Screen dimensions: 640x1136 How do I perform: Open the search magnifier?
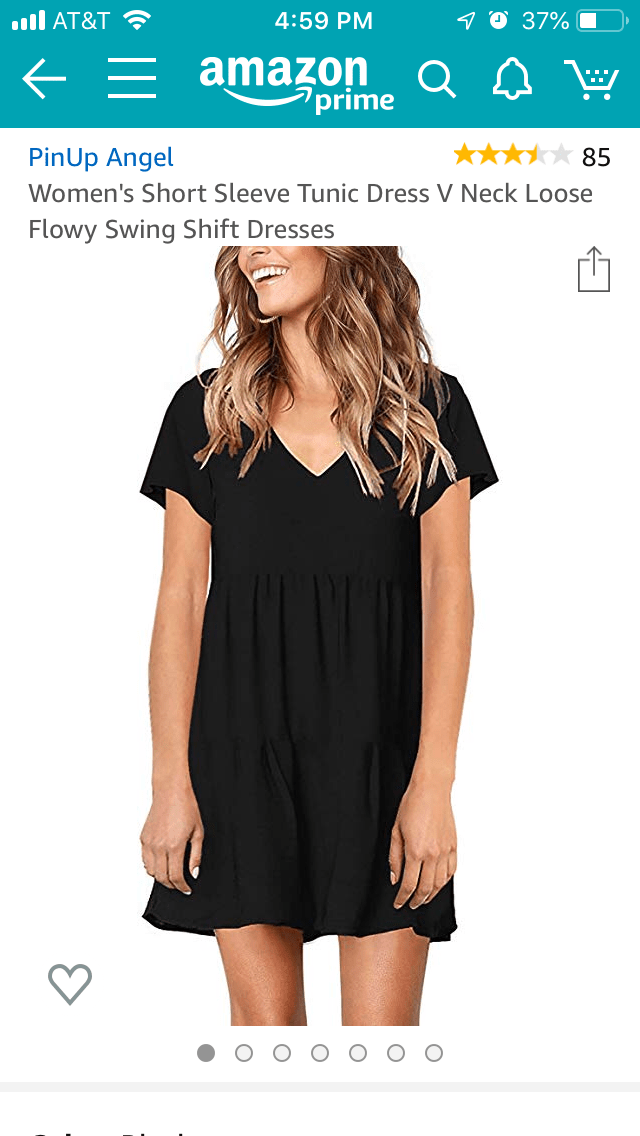point(437,79)
